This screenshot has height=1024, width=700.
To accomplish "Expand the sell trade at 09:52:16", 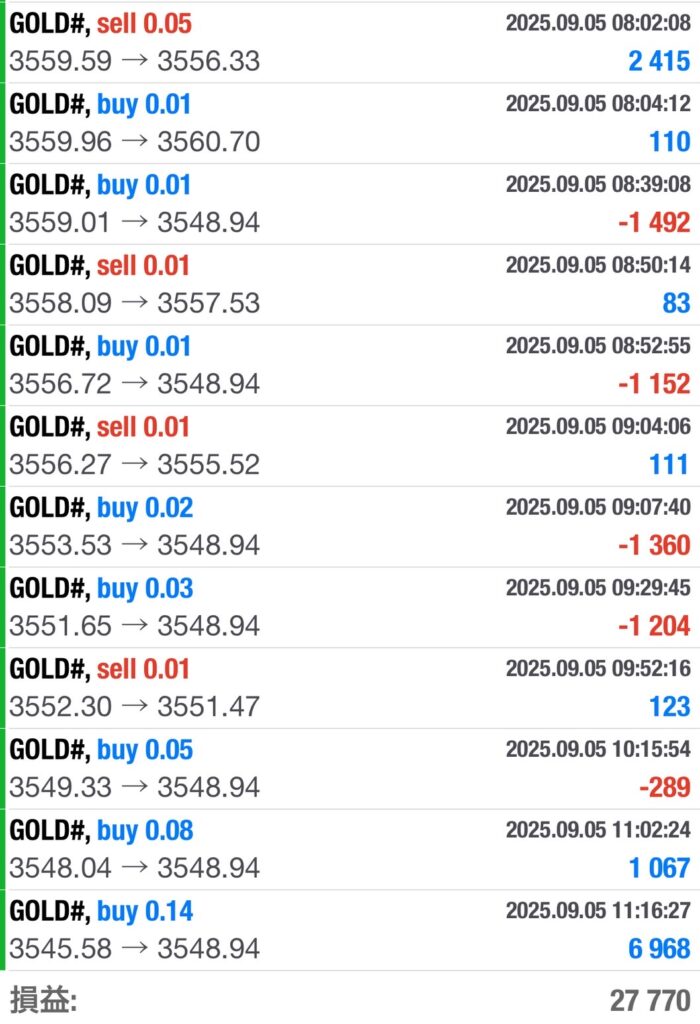I will pos(350,688).
